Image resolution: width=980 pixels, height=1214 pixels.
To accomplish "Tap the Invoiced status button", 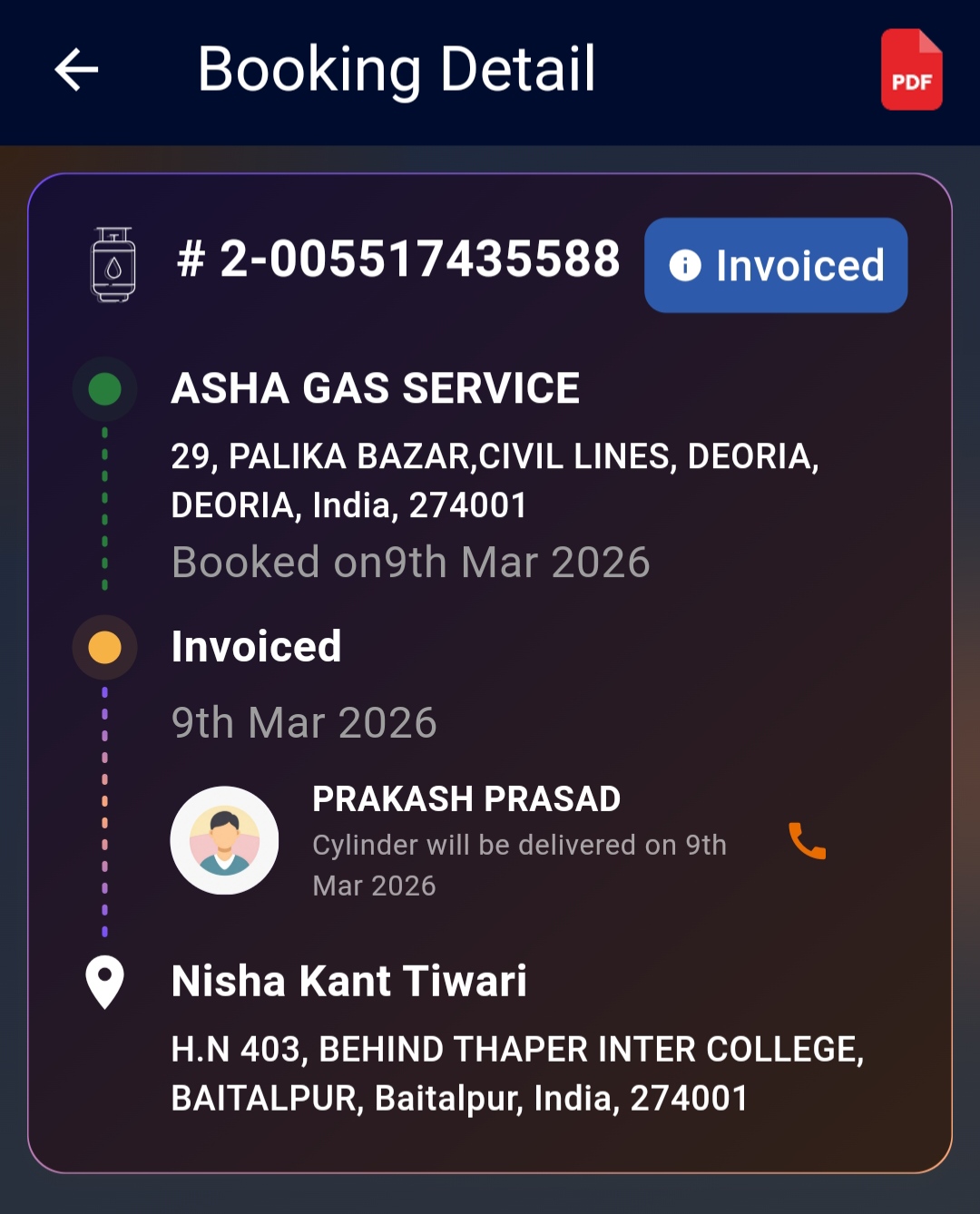I will point(776,265).
